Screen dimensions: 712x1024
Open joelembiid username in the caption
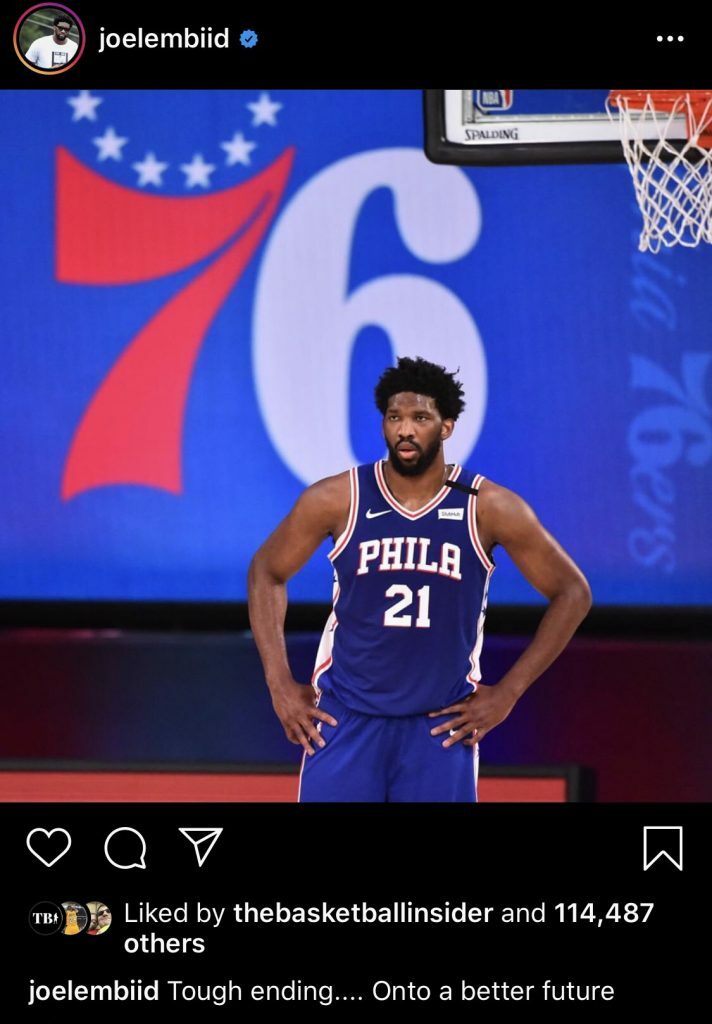pos(94,991)
